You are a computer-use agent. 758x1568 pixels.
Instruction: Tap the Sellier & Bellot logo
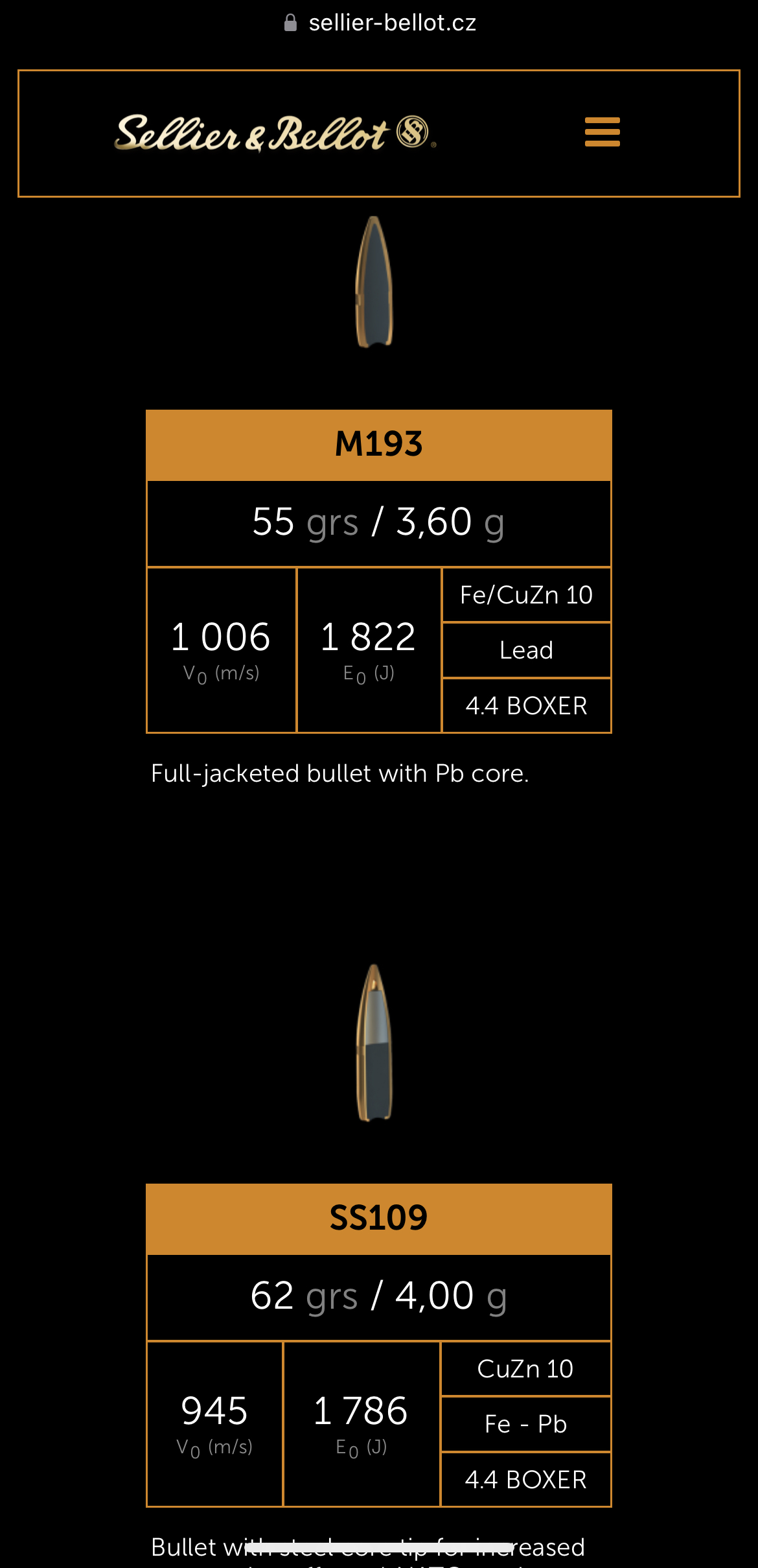coord(275,134)
